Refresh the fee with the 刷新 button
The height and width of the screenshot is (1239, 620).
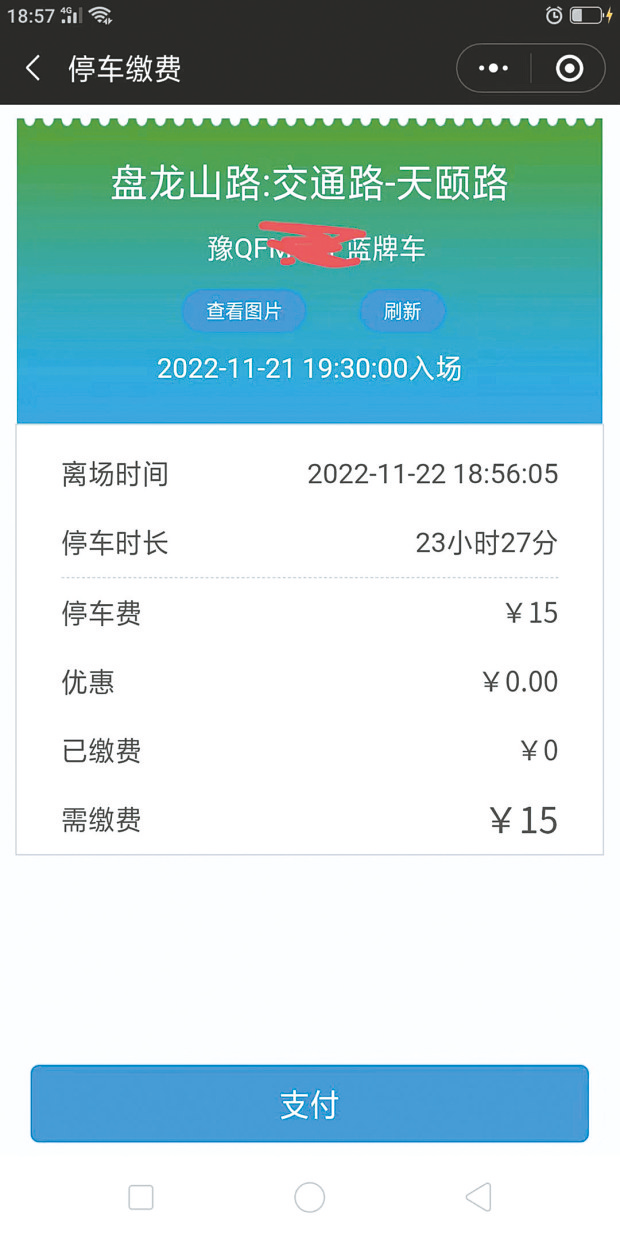(x=402, y=311)
